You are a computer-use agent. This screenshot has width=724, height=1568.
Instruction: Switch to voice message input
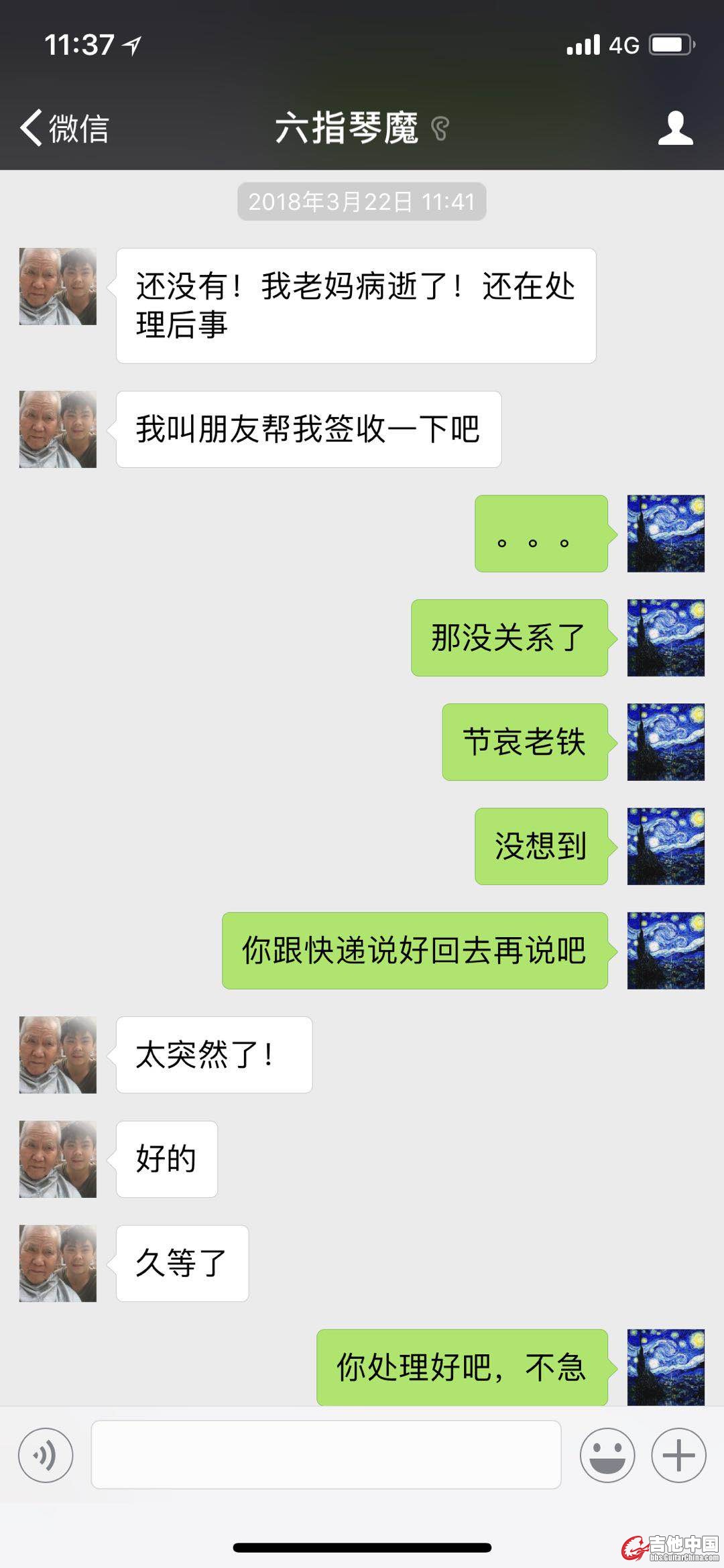[46, 1455]
